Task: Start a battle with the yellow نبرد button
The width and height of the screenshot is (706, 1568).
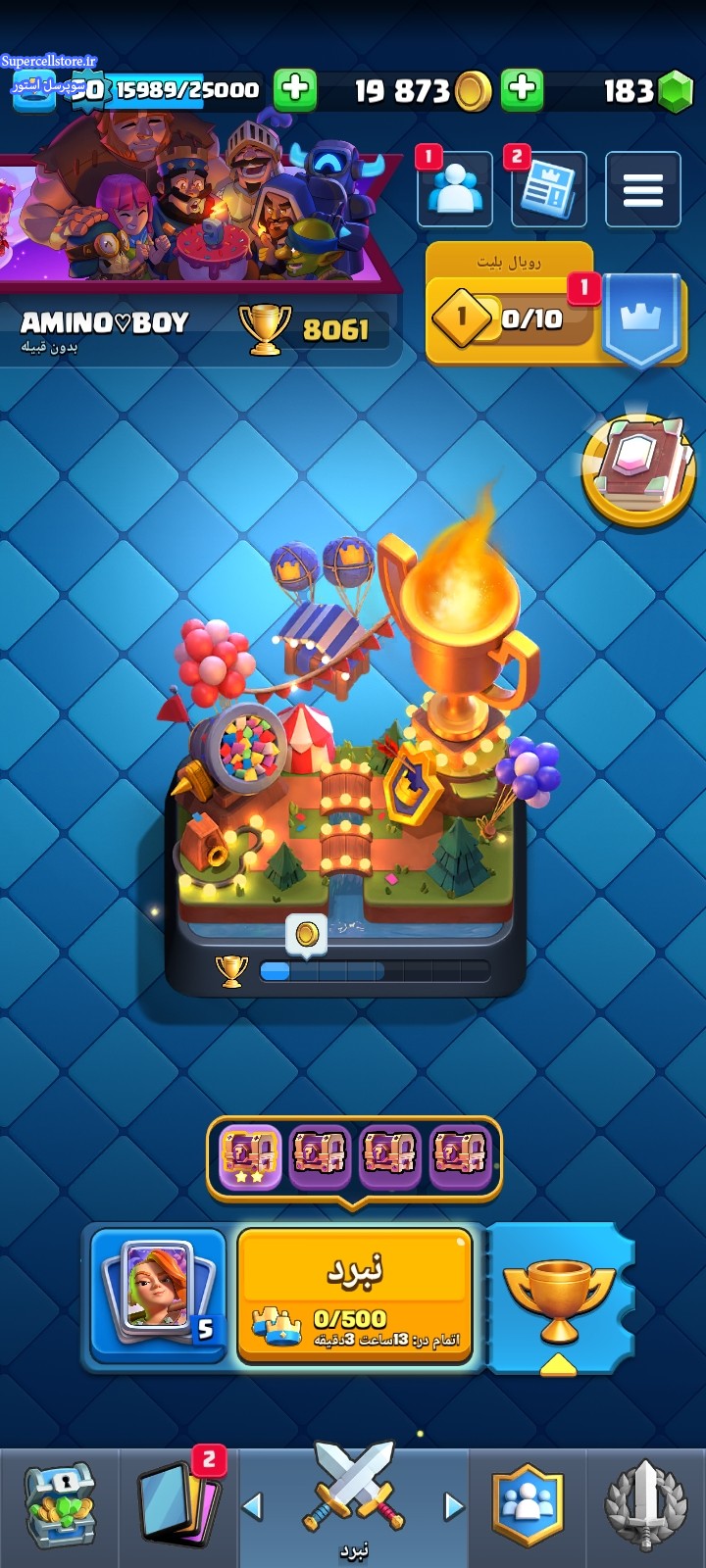Action: pos(354,1295)
